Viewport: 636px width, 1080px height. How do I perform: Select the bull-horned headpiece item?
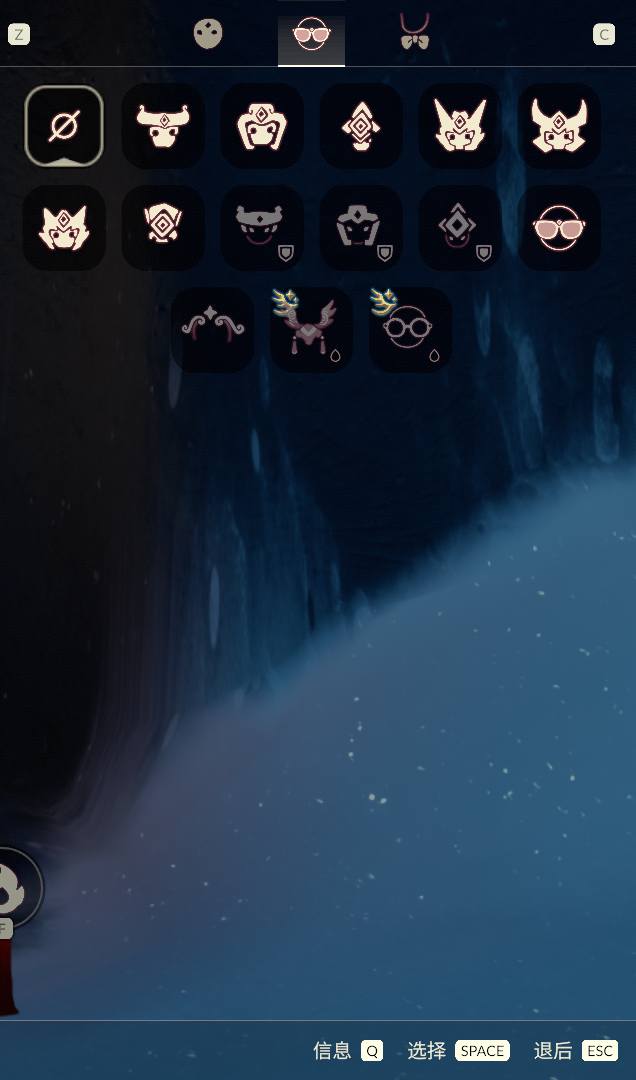tap(163, 126)
